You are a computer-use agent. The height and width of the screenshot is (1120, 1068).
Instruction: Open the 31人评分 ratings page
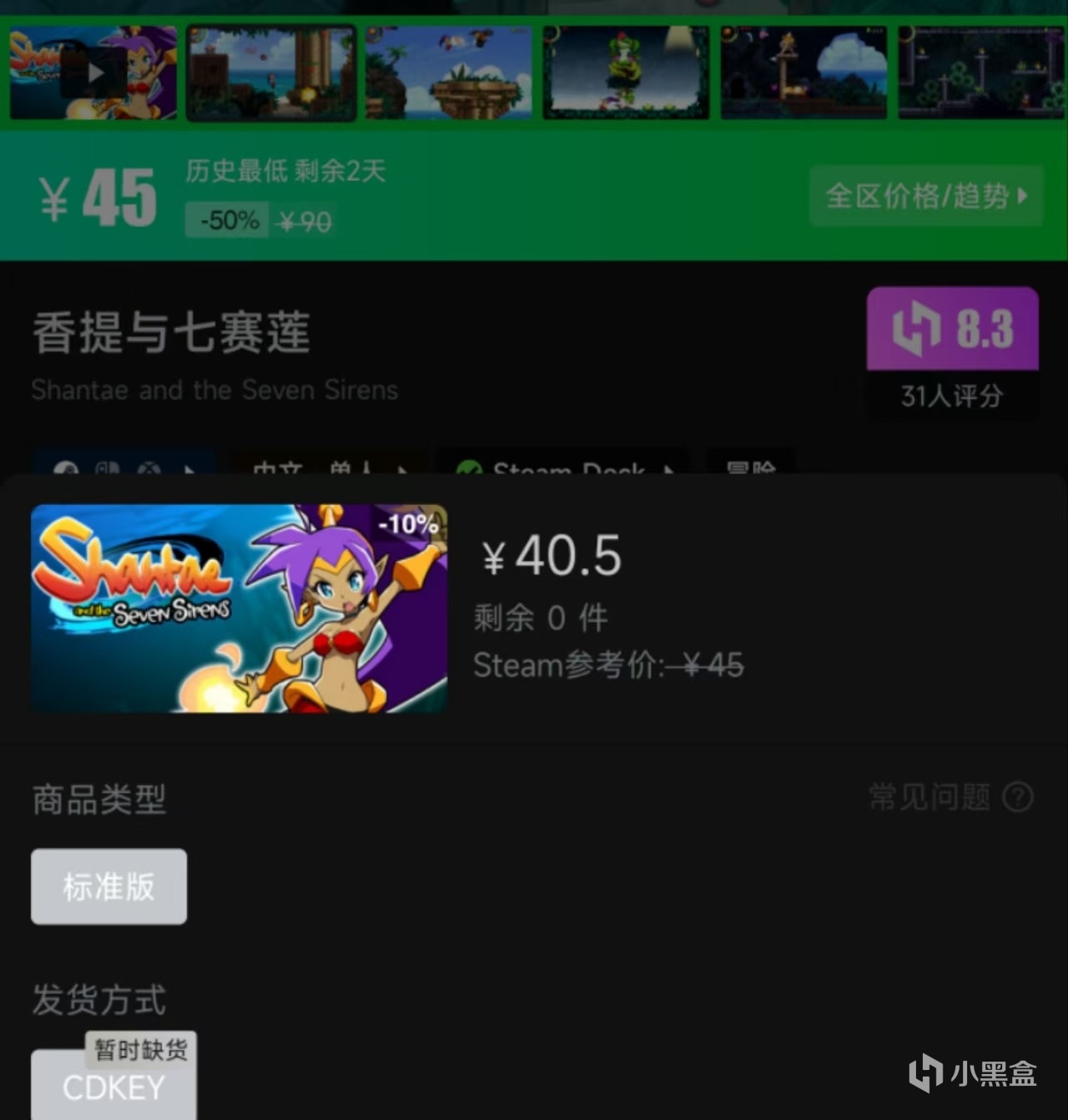951,397
